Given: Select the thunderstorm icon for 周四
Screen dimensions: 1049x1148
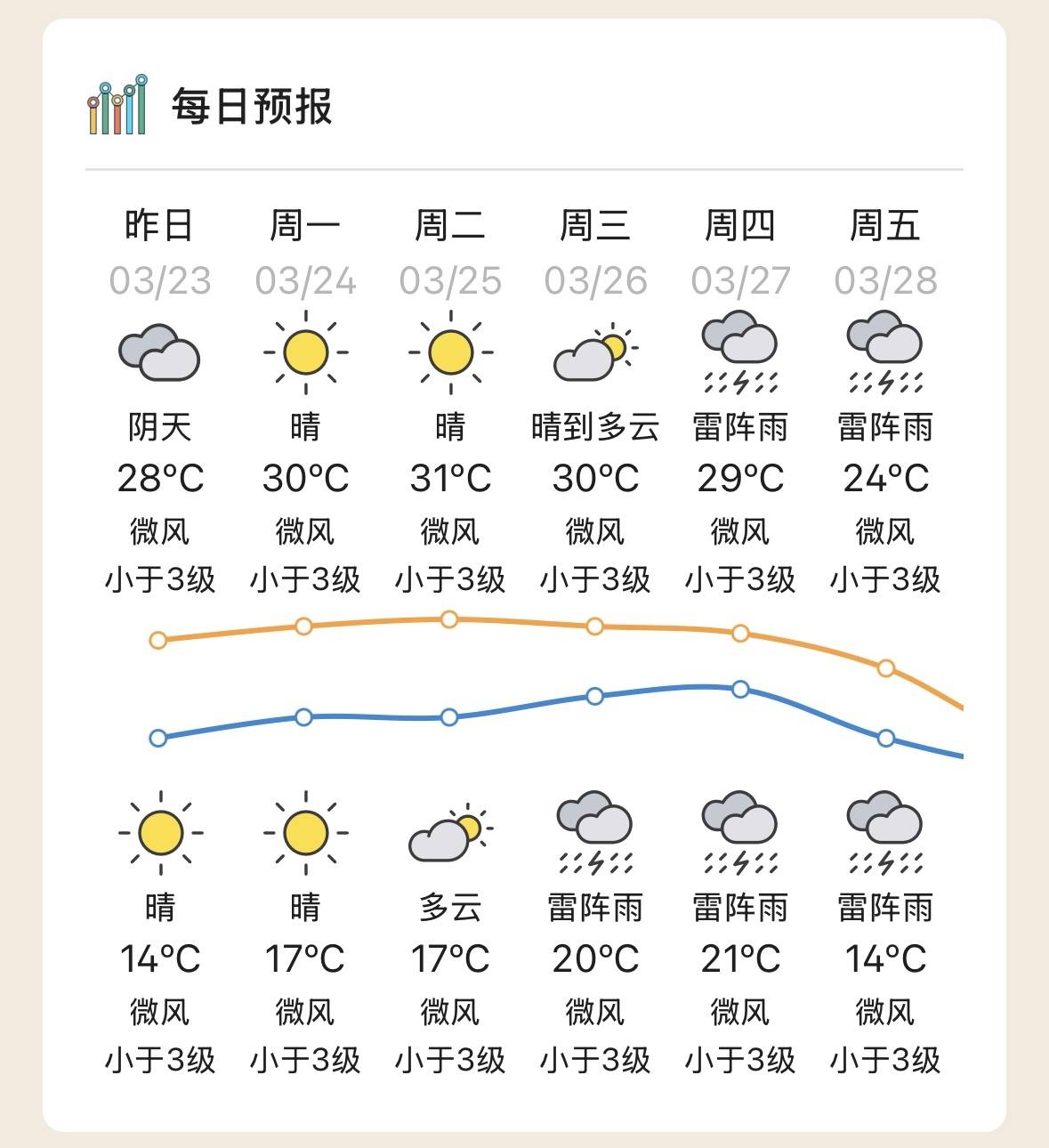Looking at the screenshot, I should pos(742,350).
